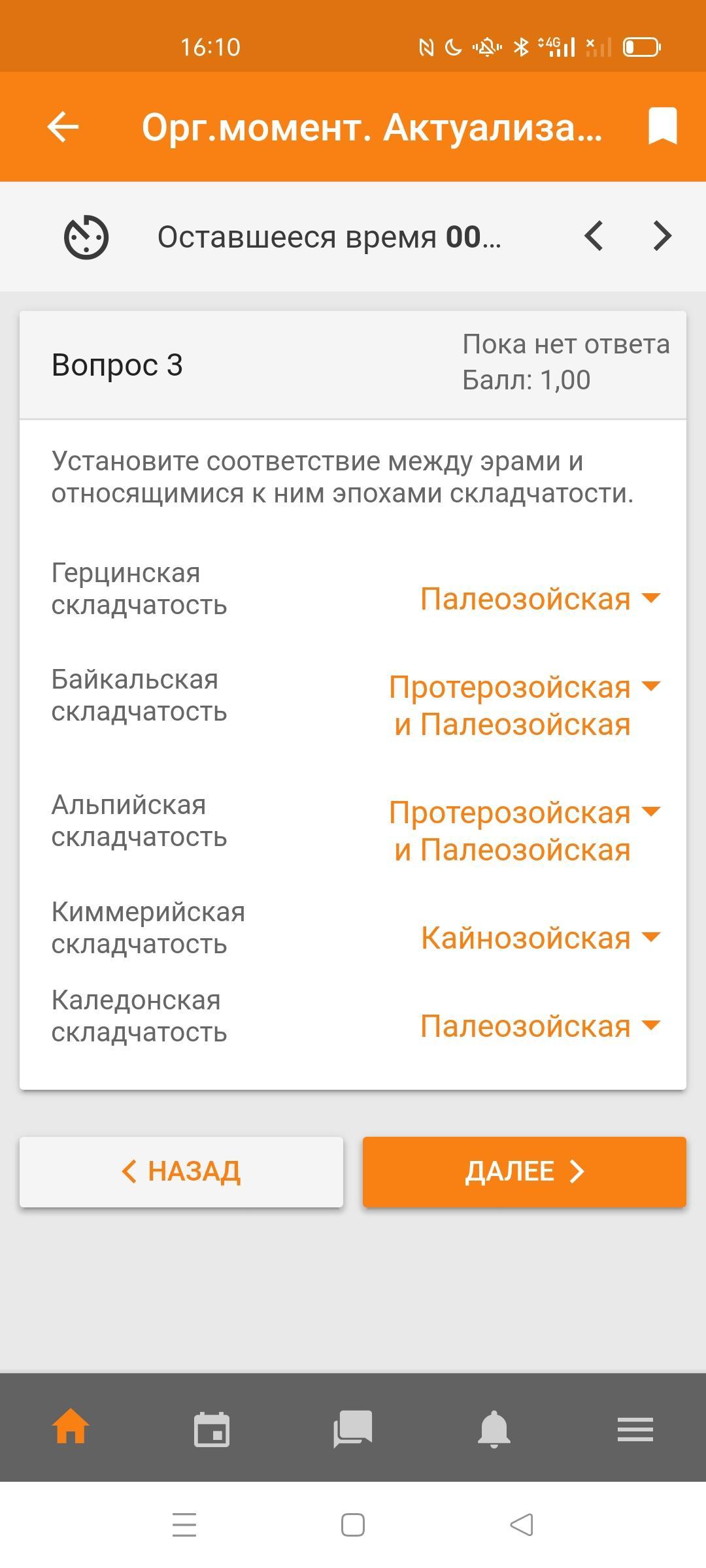The width and height of the screenshot is (706, 1568).
Task: Open the notifications bell
Action: pyautogui.click(x=494, y=1429)
